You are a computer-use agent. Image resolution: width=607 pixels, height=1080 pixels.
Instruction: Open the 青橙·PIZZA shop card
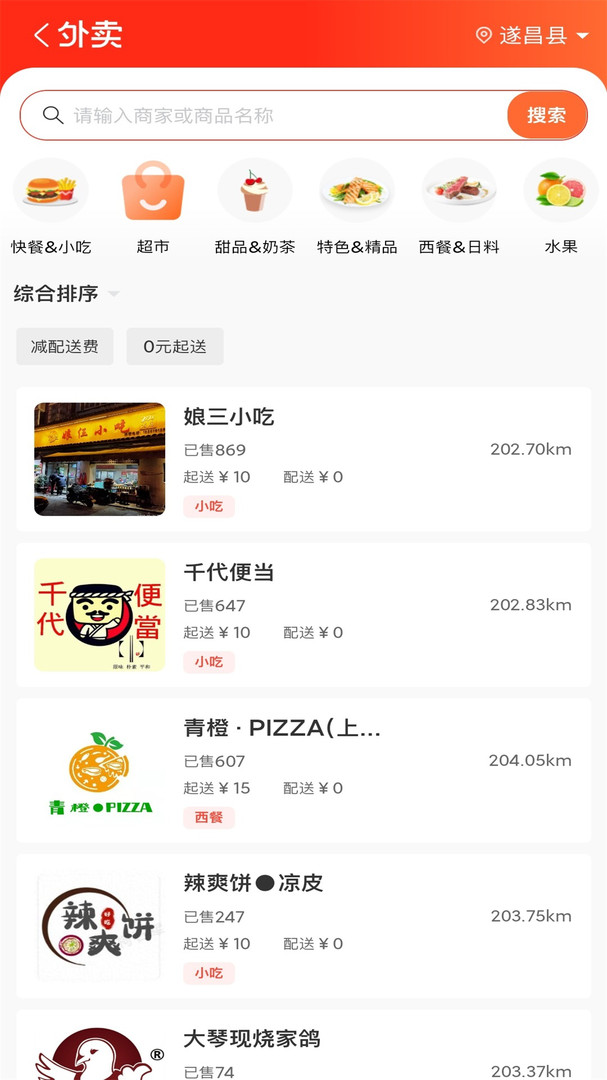point(303,771)
